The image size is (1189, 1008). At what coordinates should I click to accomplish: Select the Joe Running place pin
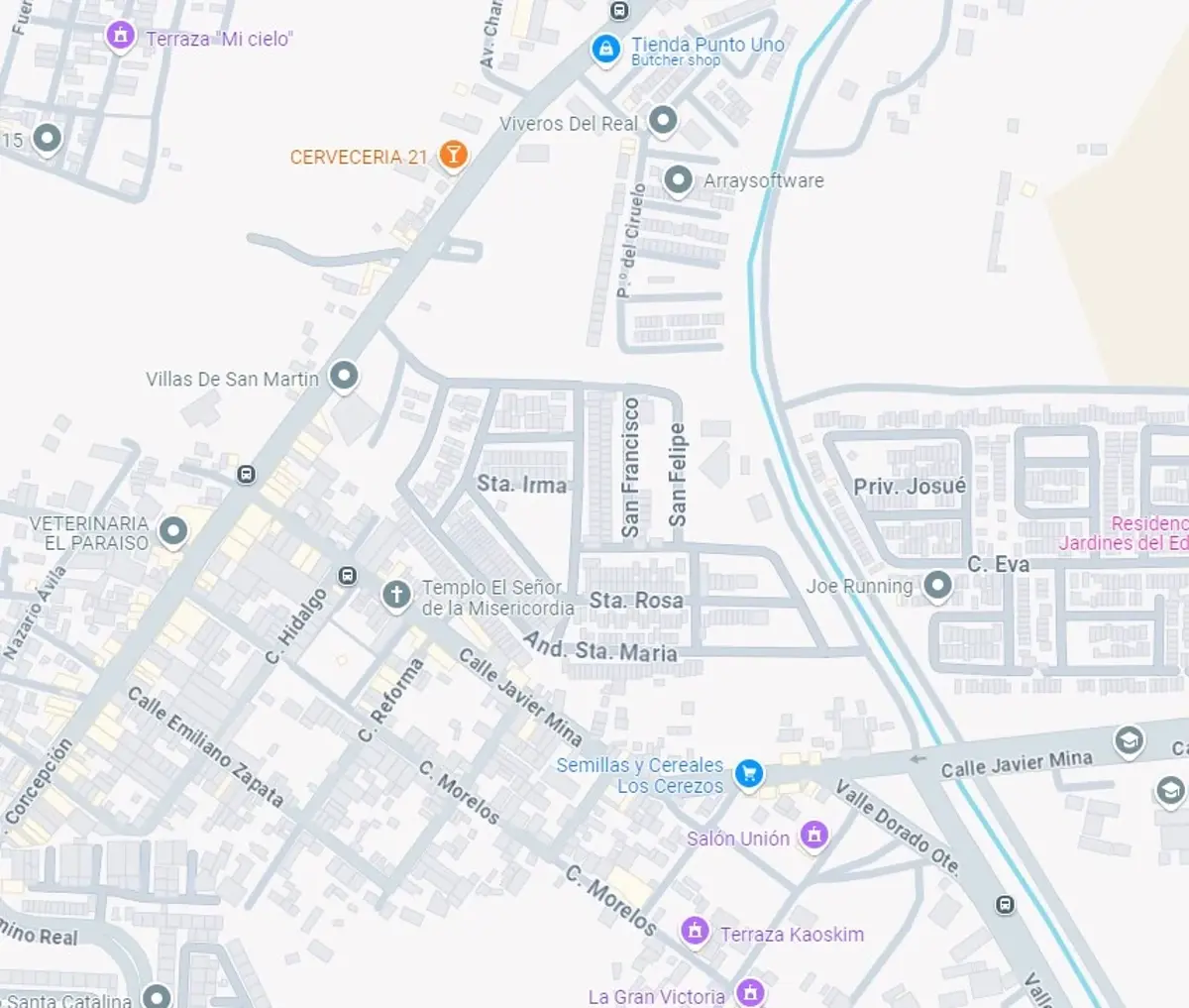pyautogui.click(x=937, y=587)
